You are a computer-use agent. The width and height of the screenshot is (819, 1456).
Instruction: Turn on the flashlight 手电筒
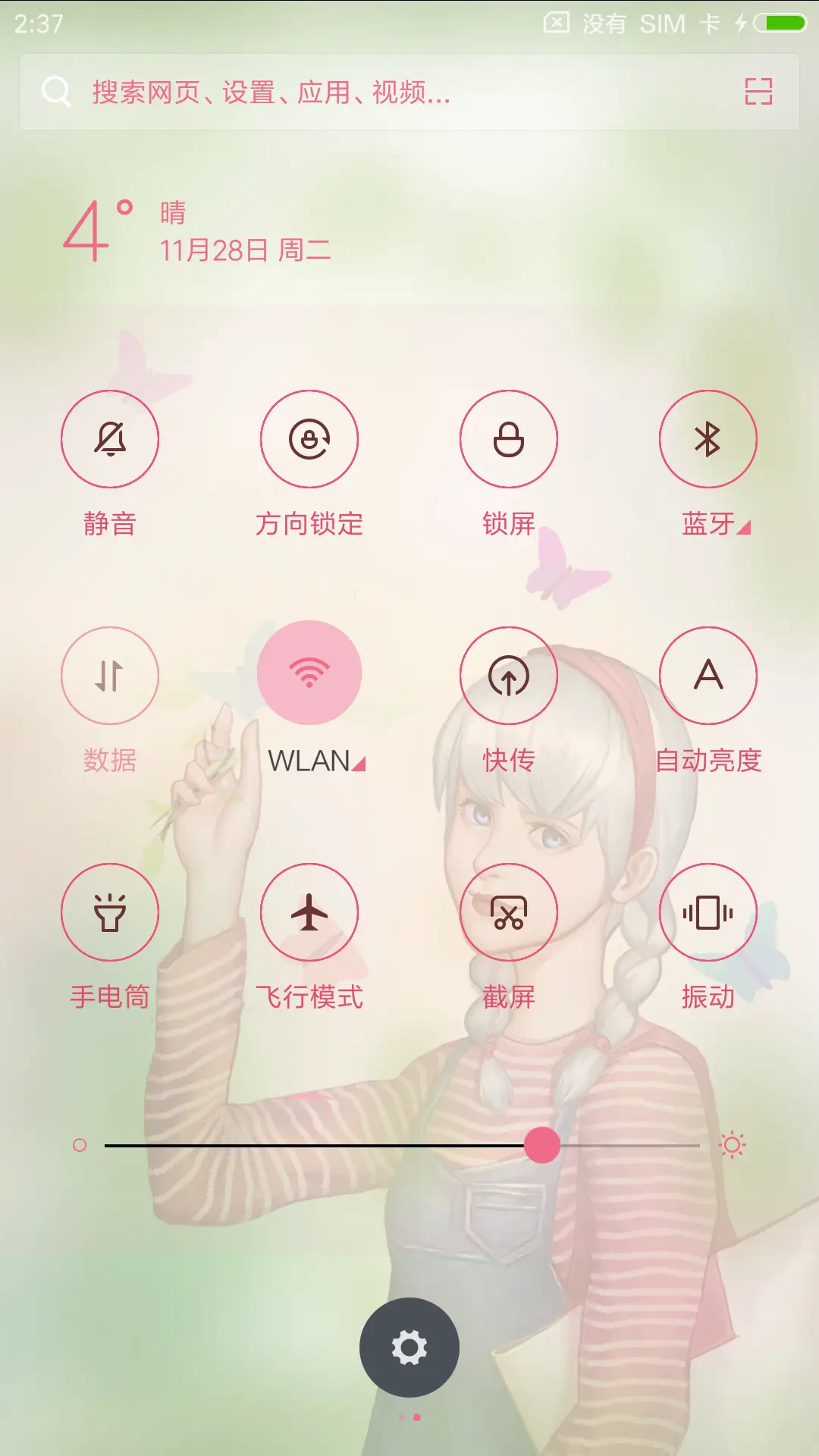click(110, 912)
